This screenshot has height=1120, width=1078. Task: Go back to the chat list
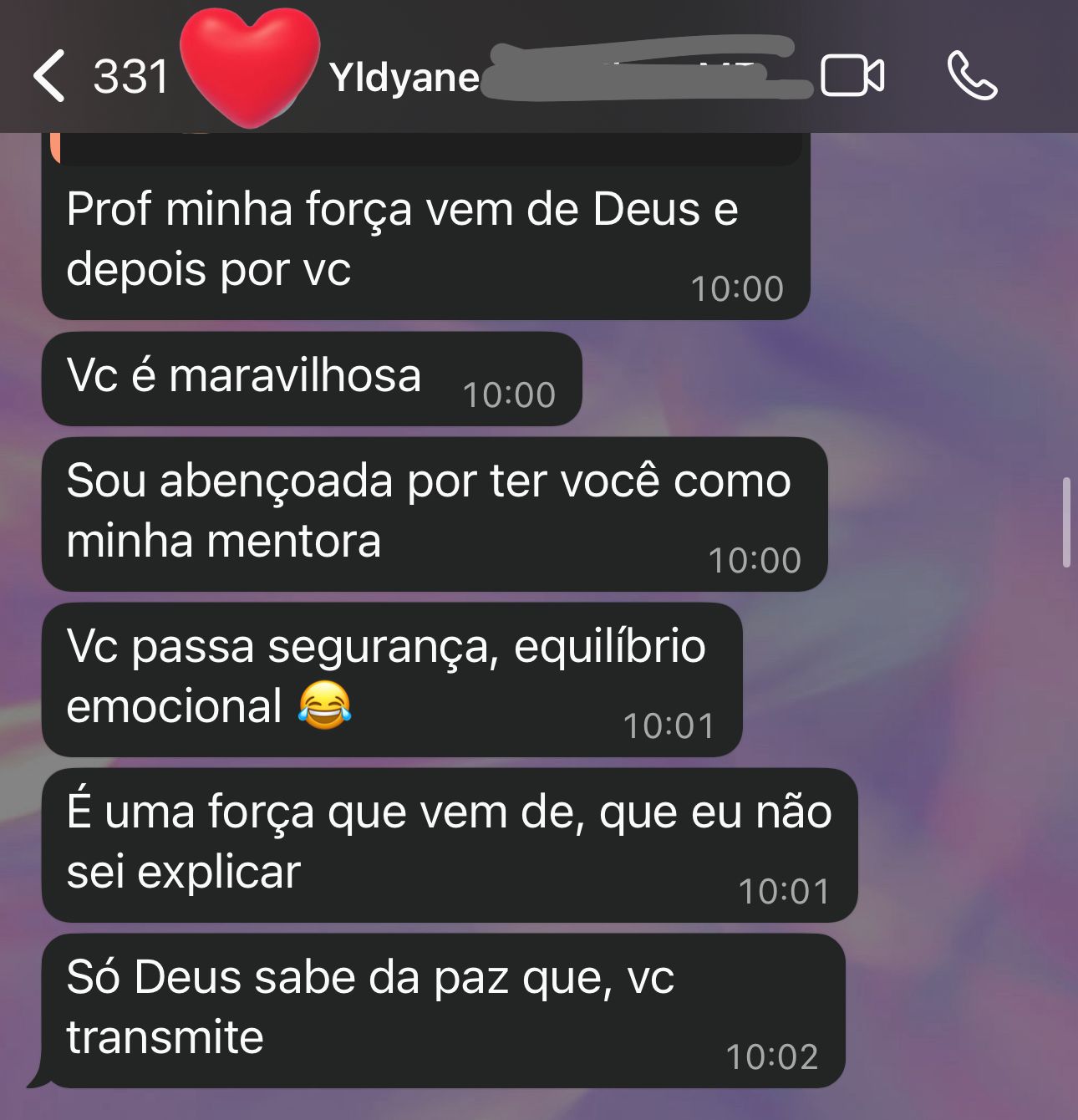pos(50,76)
